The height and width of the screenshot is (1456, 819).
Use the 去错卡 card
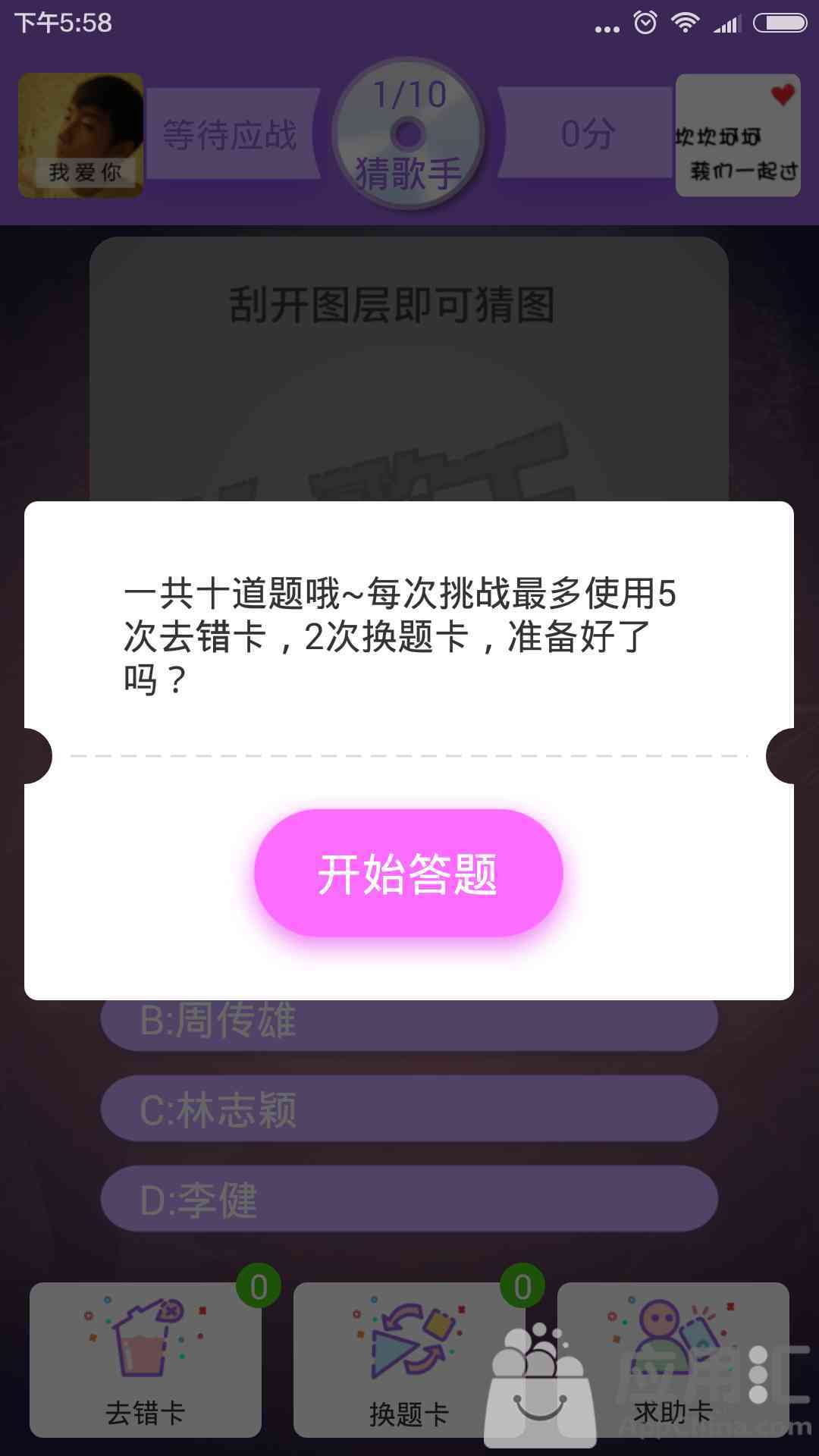[146, 1360]
